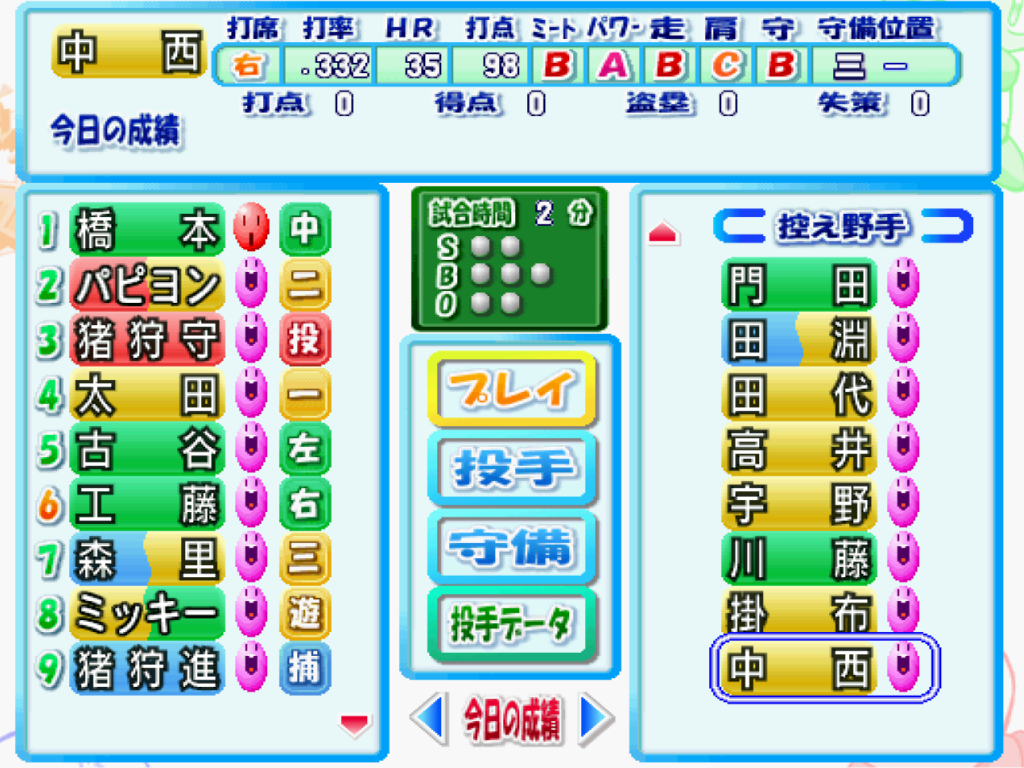Open the 守備 menu

coord(512,546)
